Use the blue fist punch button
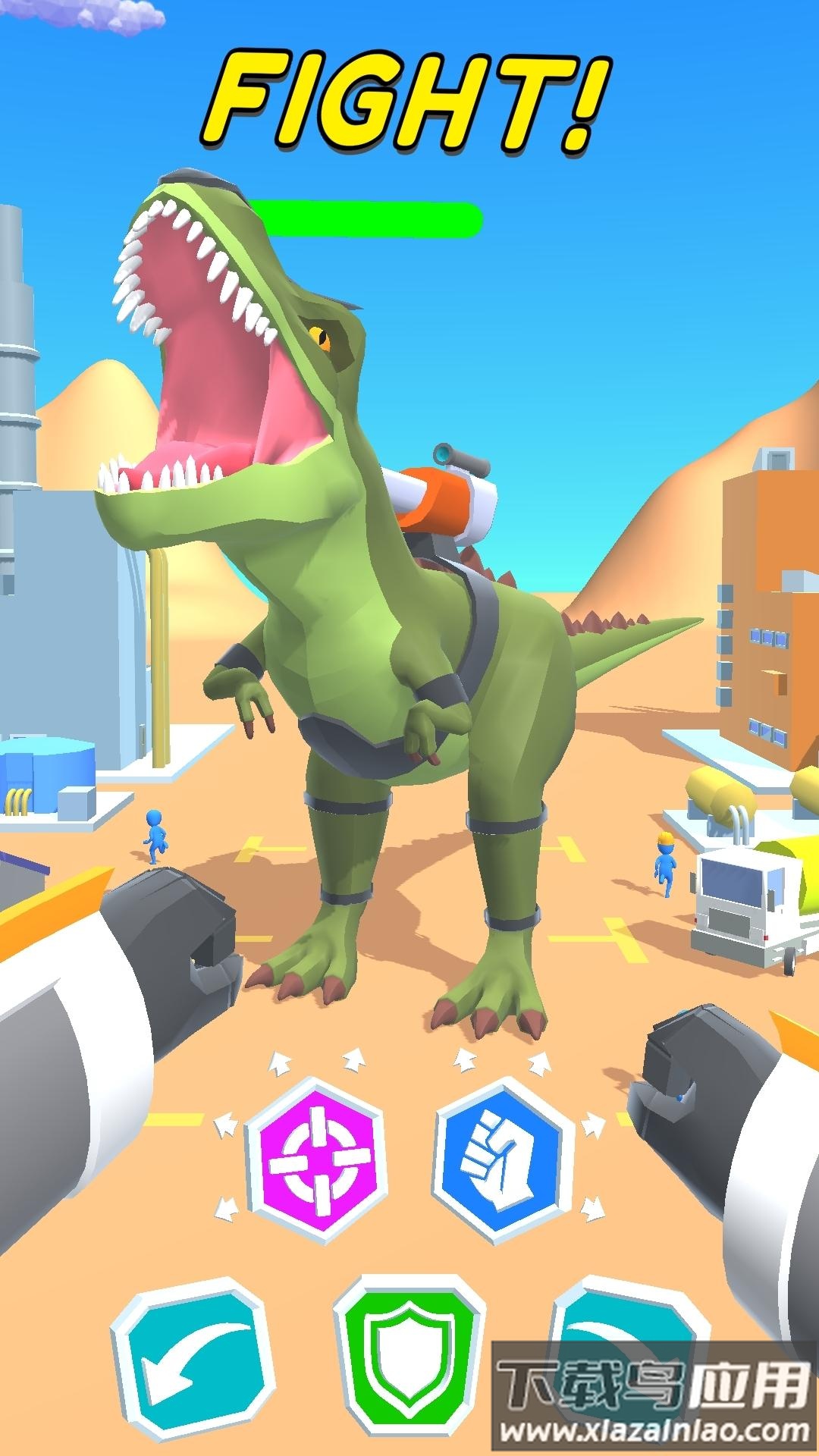 pyautogui.click(x=501, y=1159)
